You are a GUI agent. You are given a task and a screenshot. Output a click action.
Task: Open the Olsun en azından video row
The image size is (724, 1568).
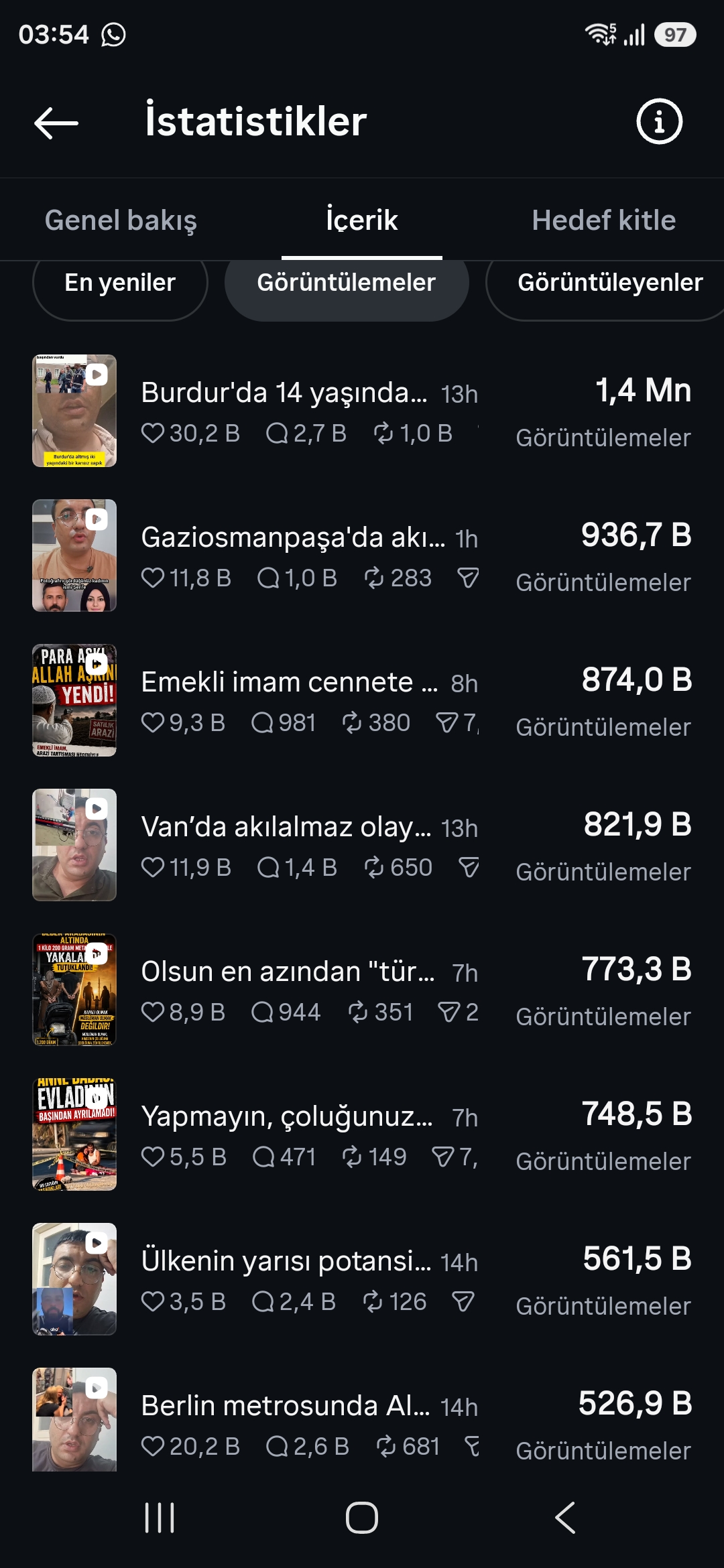362,990
